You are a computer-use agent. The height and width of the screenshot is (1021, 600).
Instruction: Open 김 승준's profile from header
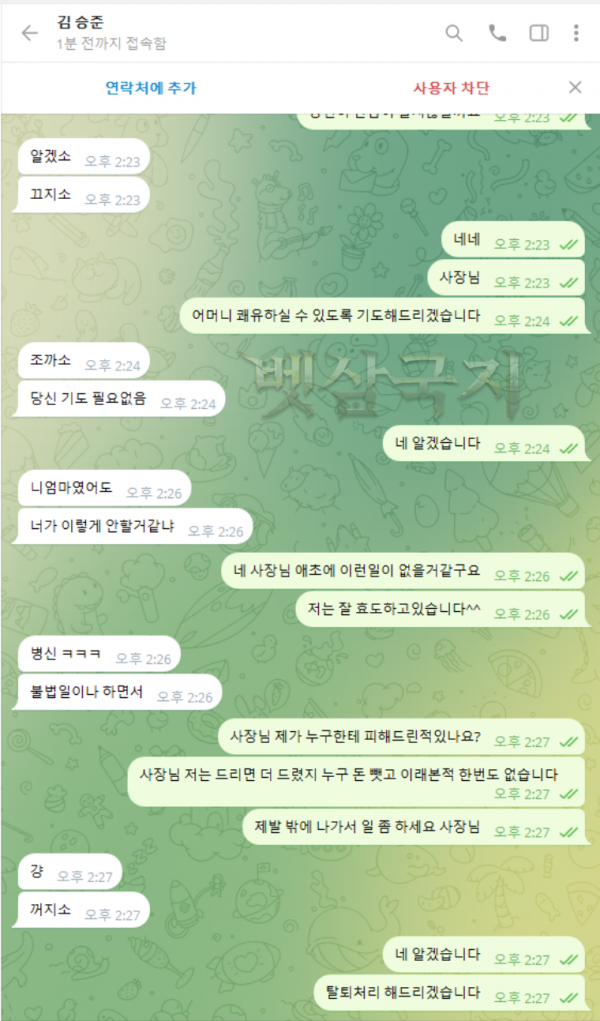click(x=110, y=33)
